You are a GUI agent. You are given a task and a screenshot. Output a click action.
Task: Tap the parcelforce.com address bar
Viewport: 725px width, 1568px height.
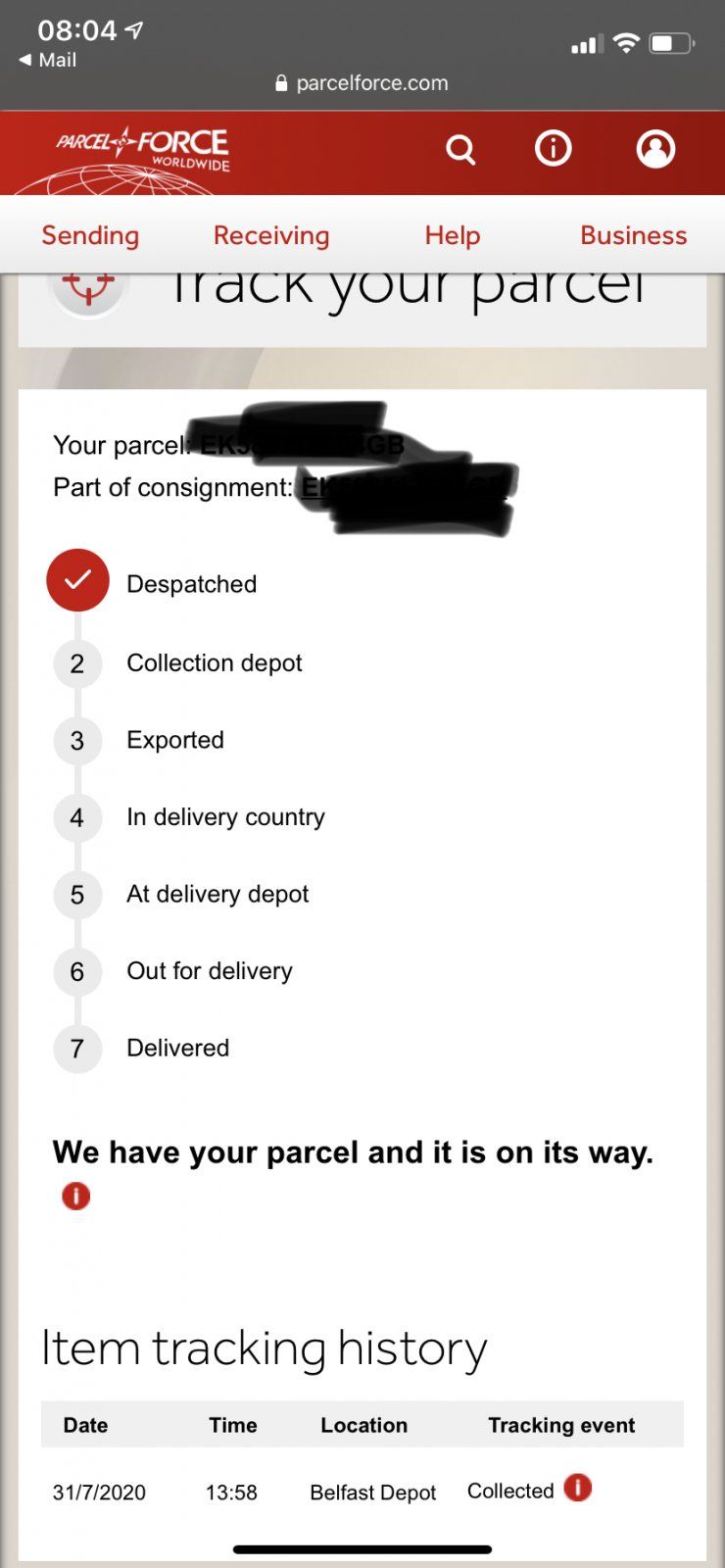click(x=362, y=83)
